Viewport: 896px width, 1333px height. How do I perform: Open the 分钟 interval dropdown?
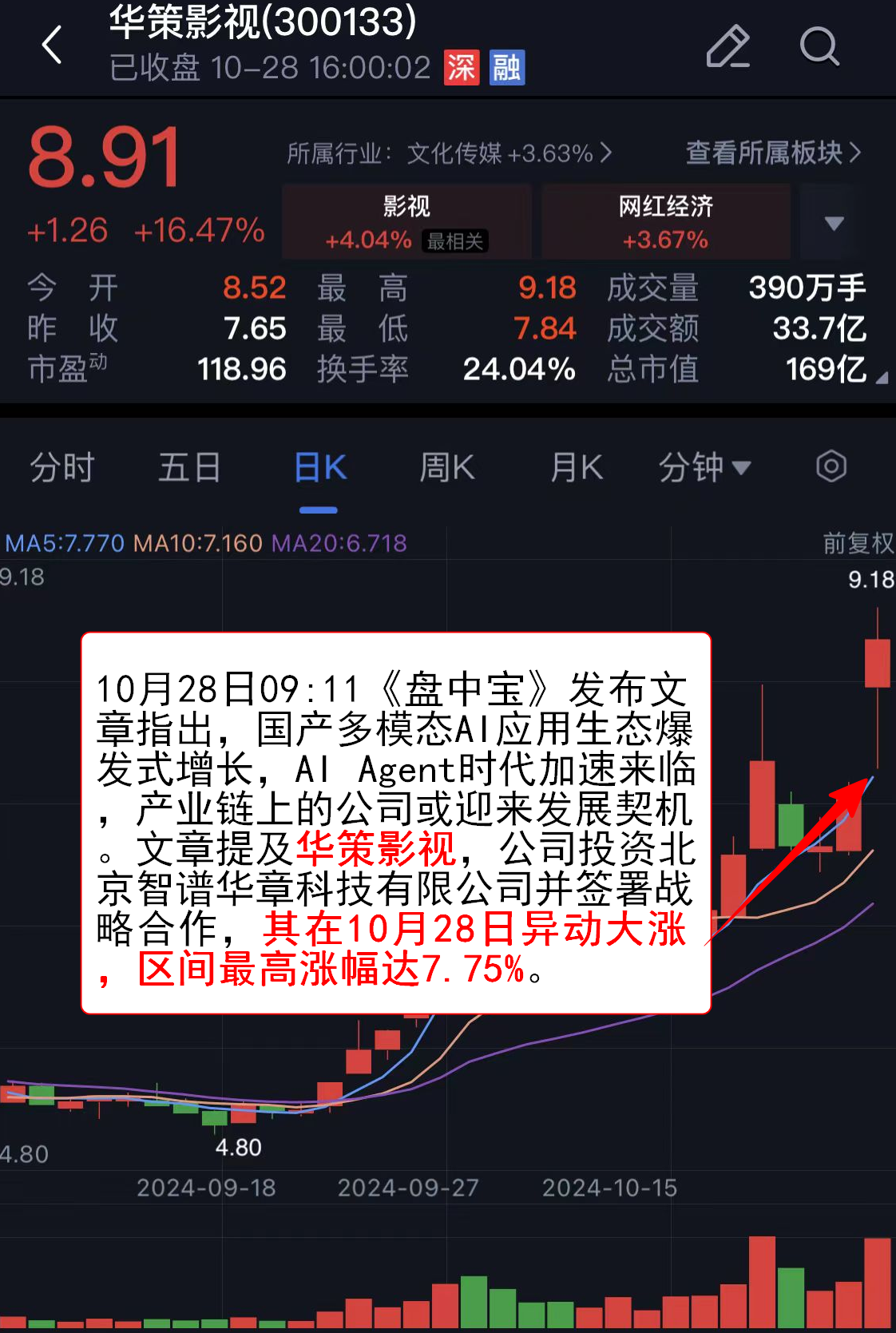click(704, 467)
